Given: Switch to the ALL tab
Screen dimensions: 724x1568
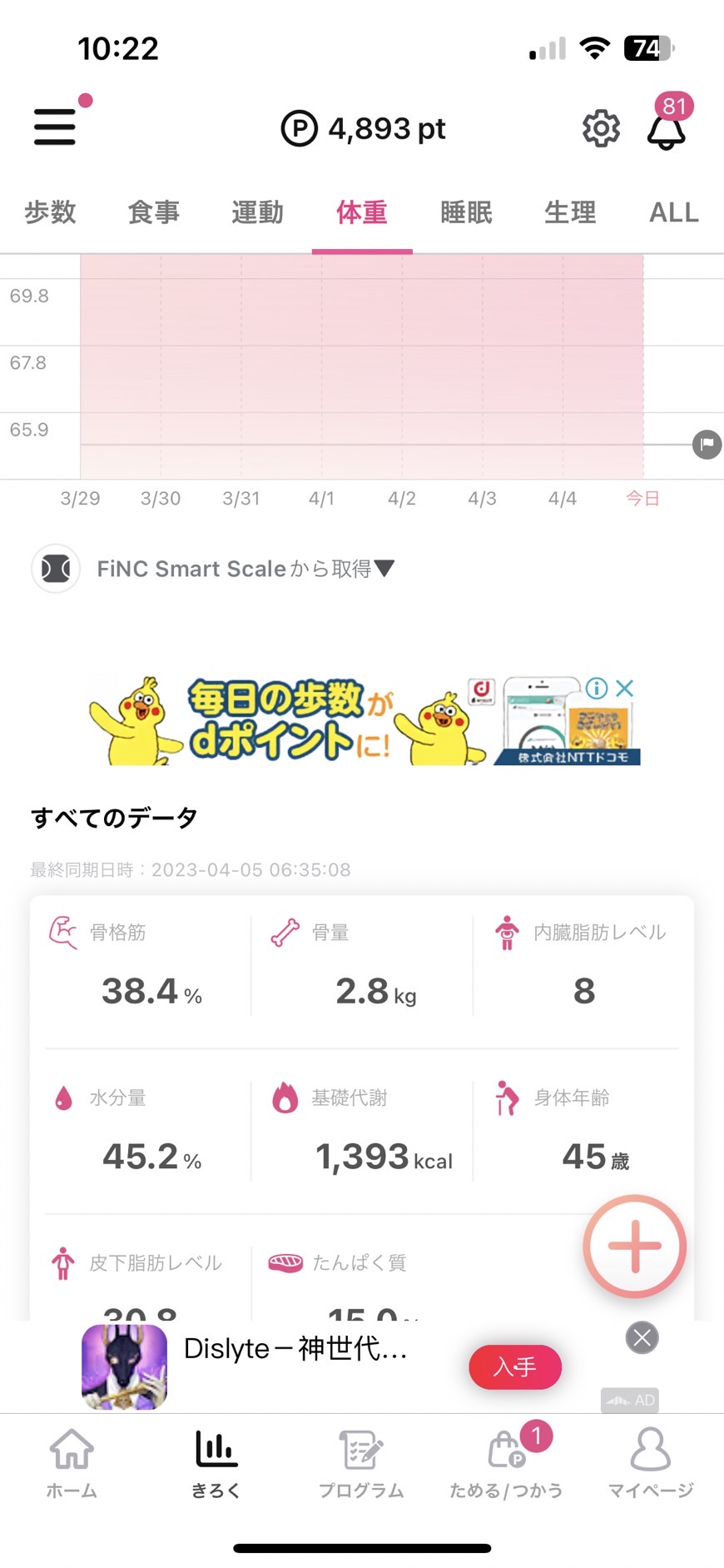Looking at the screenshot, I should click(x=673, y=212).
